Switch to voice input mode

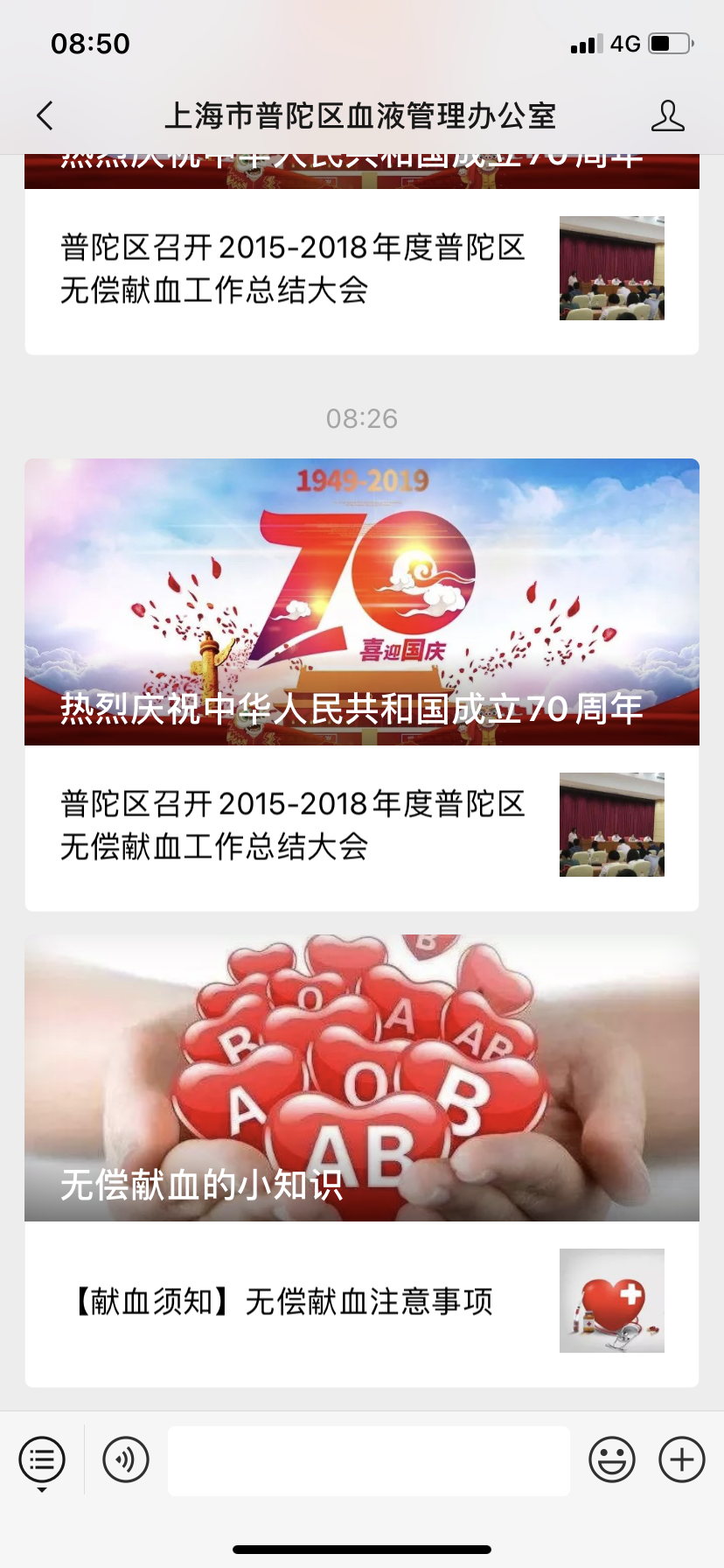126,1459
